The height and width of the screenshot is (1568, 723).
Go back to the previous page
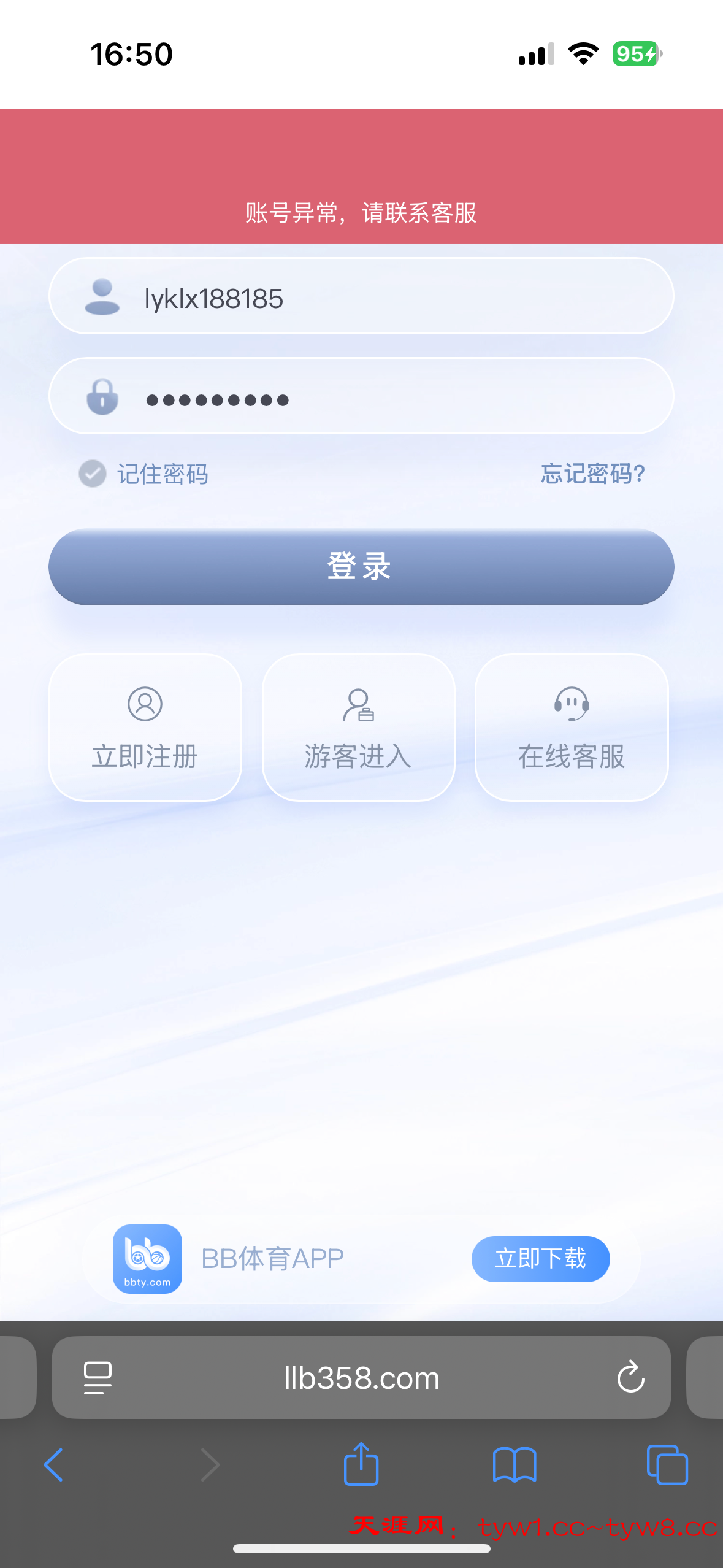(54, 1465)
